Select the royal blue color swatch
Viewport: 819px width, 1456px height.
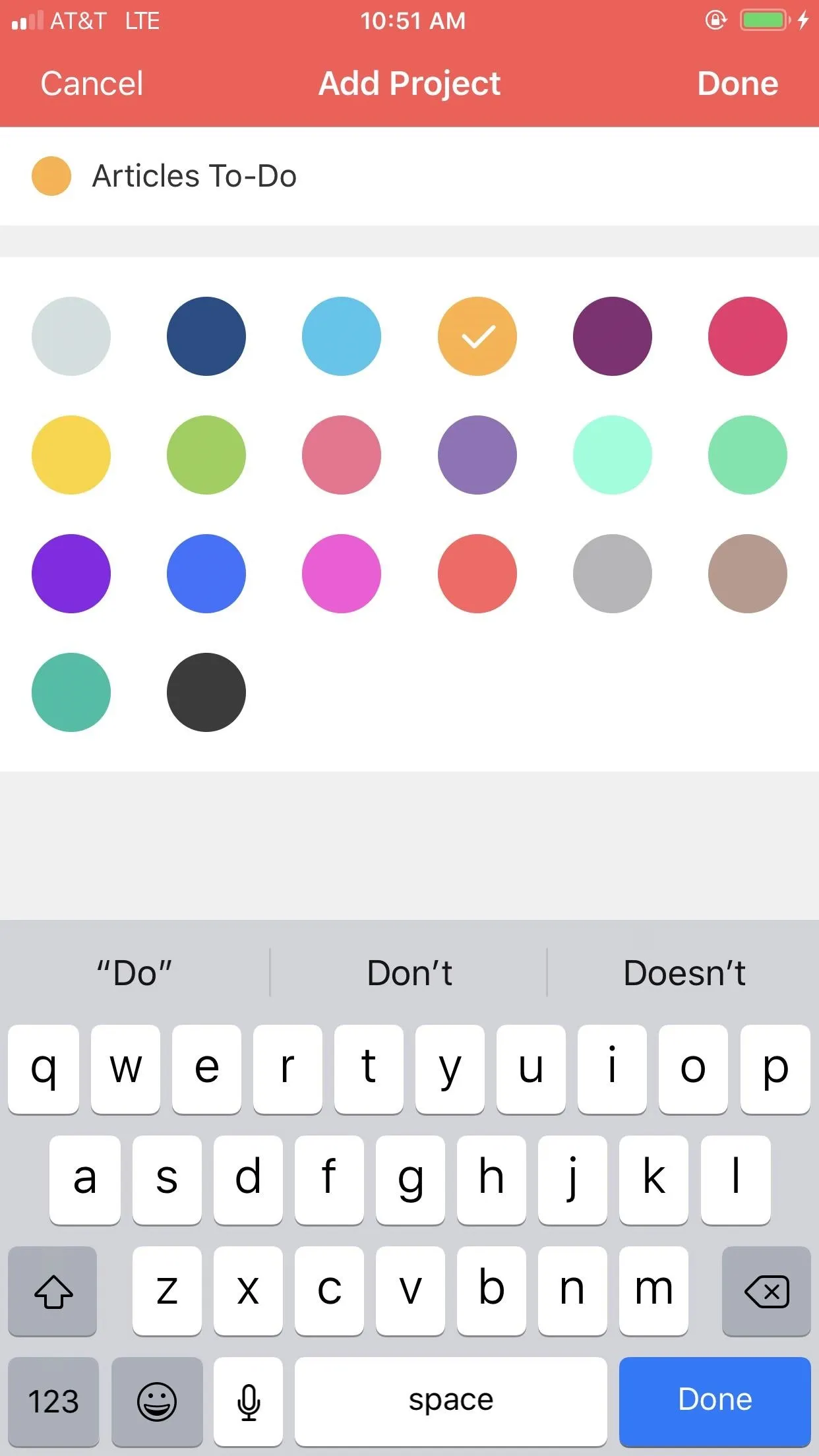click(206, 574)
